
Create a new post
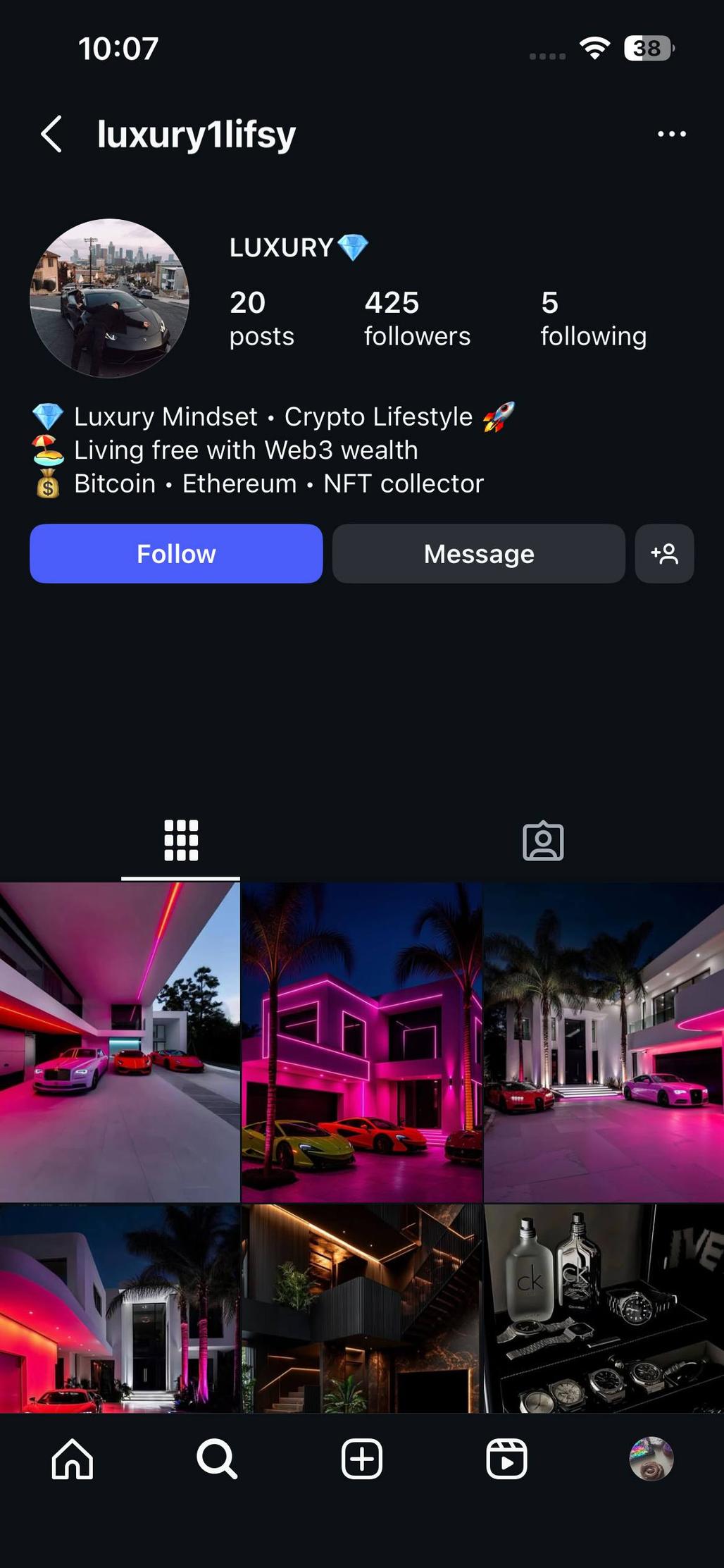tap(362, 1459)
